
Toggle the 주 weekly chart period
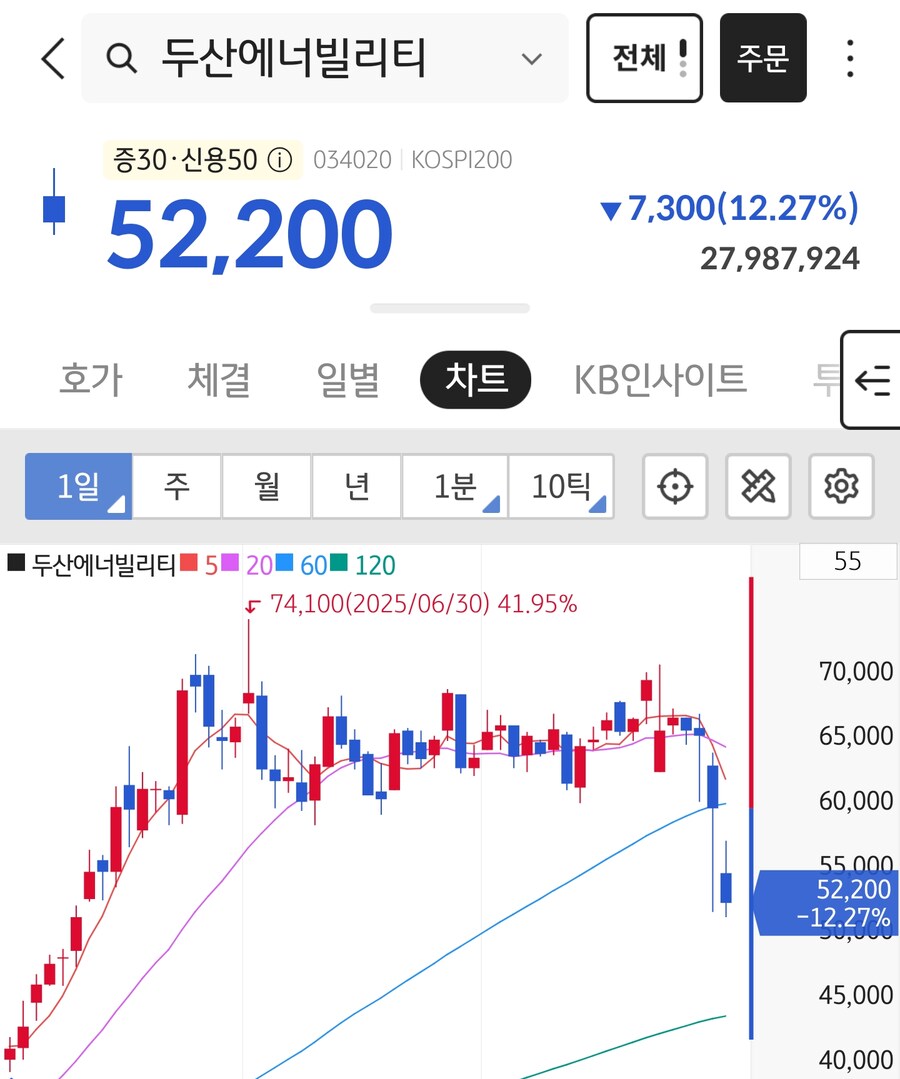175,487
